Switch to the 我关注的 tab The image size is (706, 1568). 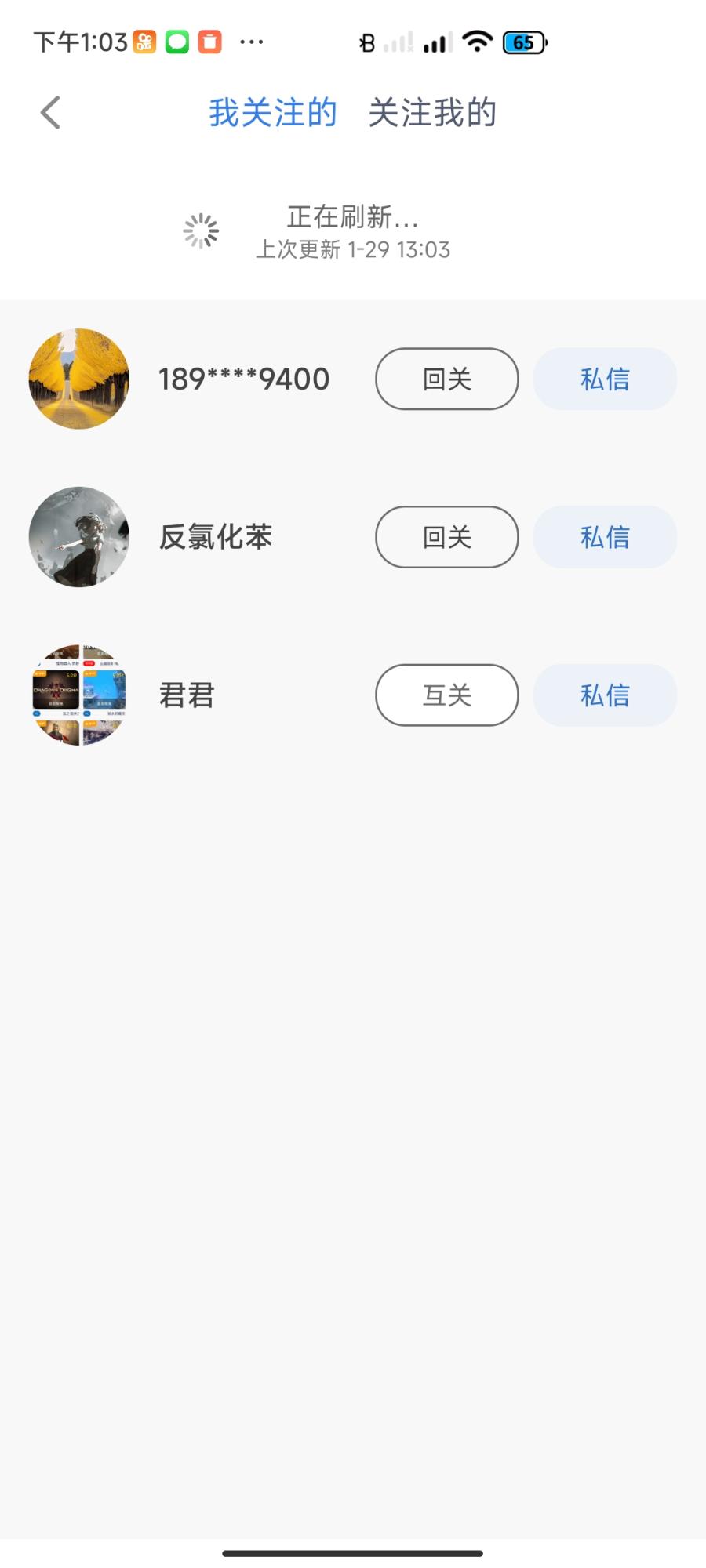point(272,113)
